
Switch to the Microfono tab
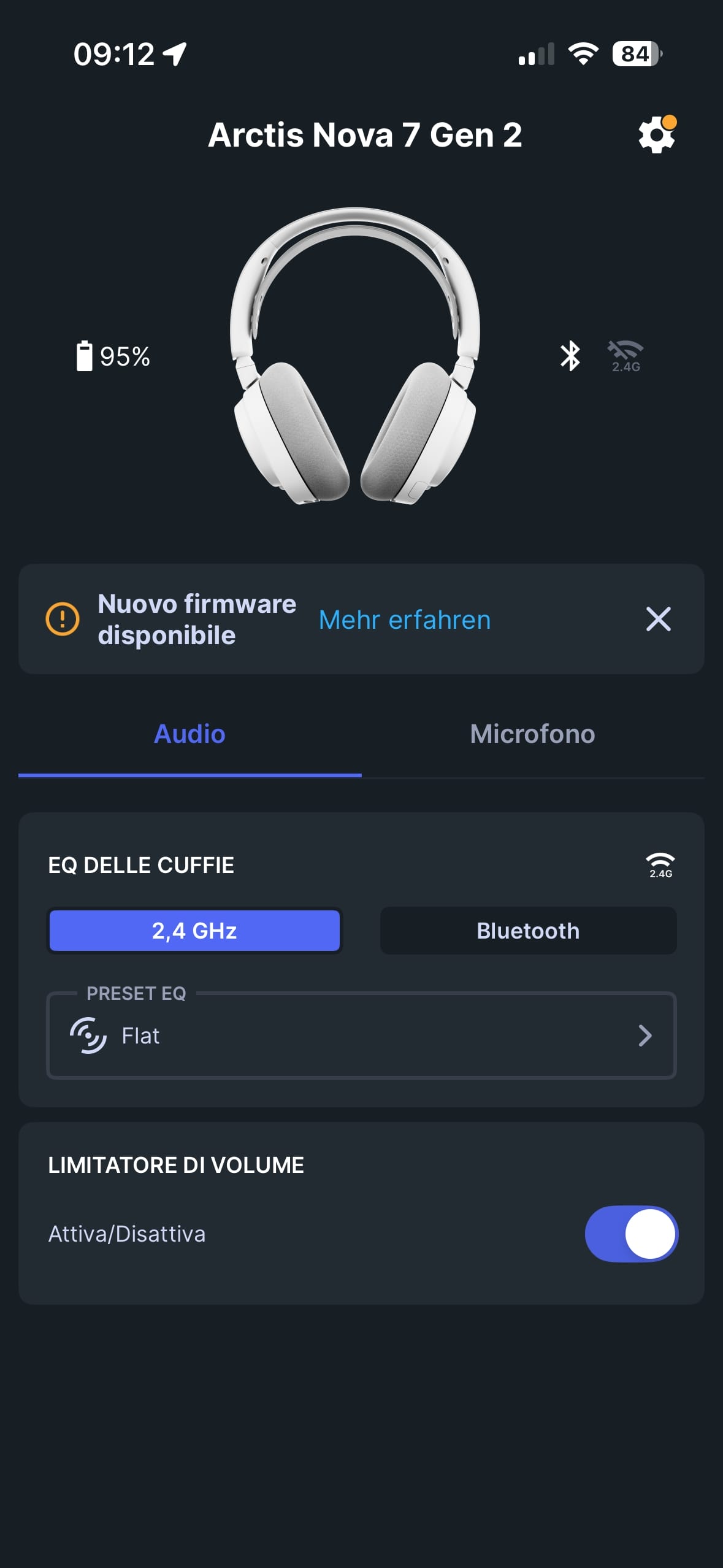coord(532,734)
